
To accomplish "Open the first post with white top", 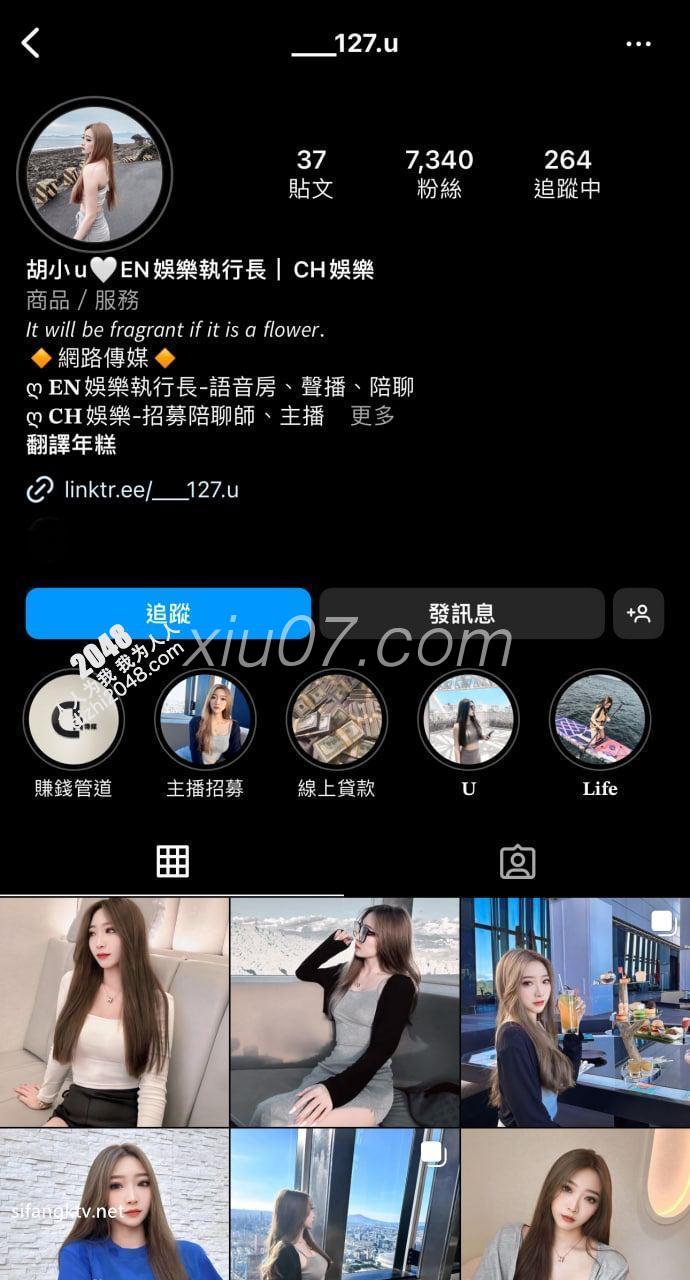I will pos(114,1011).
